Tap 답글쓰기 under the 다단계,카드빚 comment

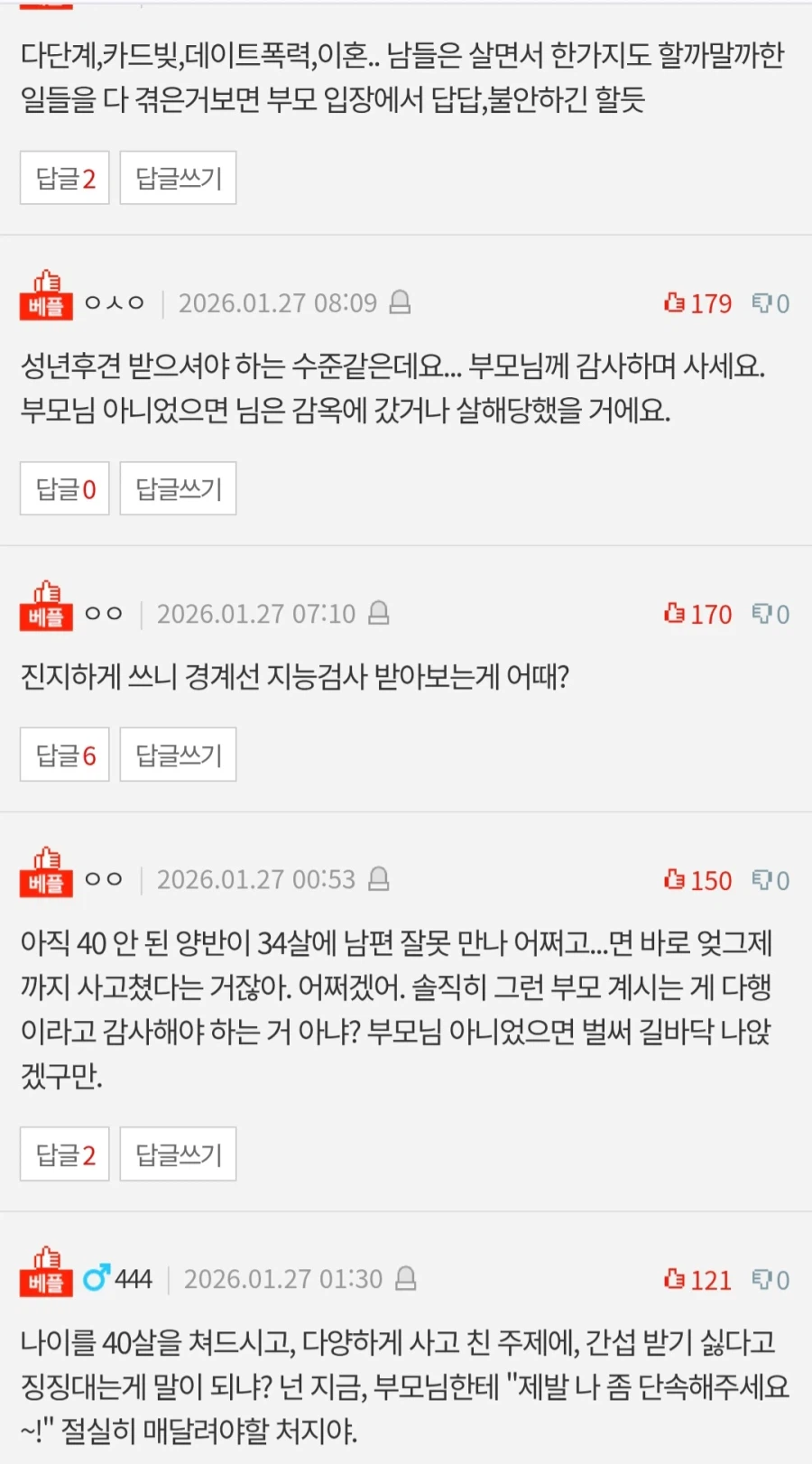click(178, 178)
